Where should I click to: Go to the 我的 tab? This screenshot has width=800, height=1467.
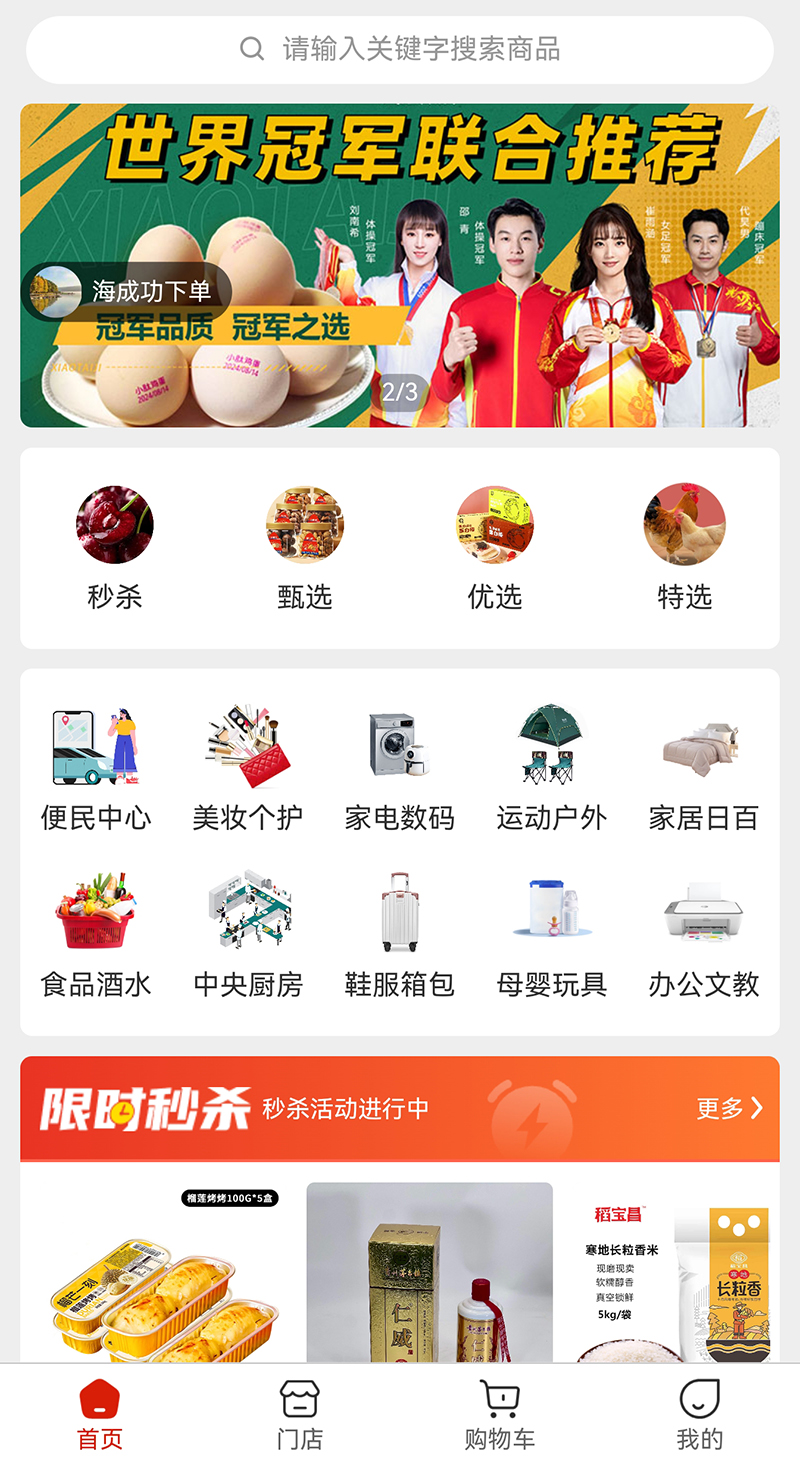click(x=700, y=1415)
